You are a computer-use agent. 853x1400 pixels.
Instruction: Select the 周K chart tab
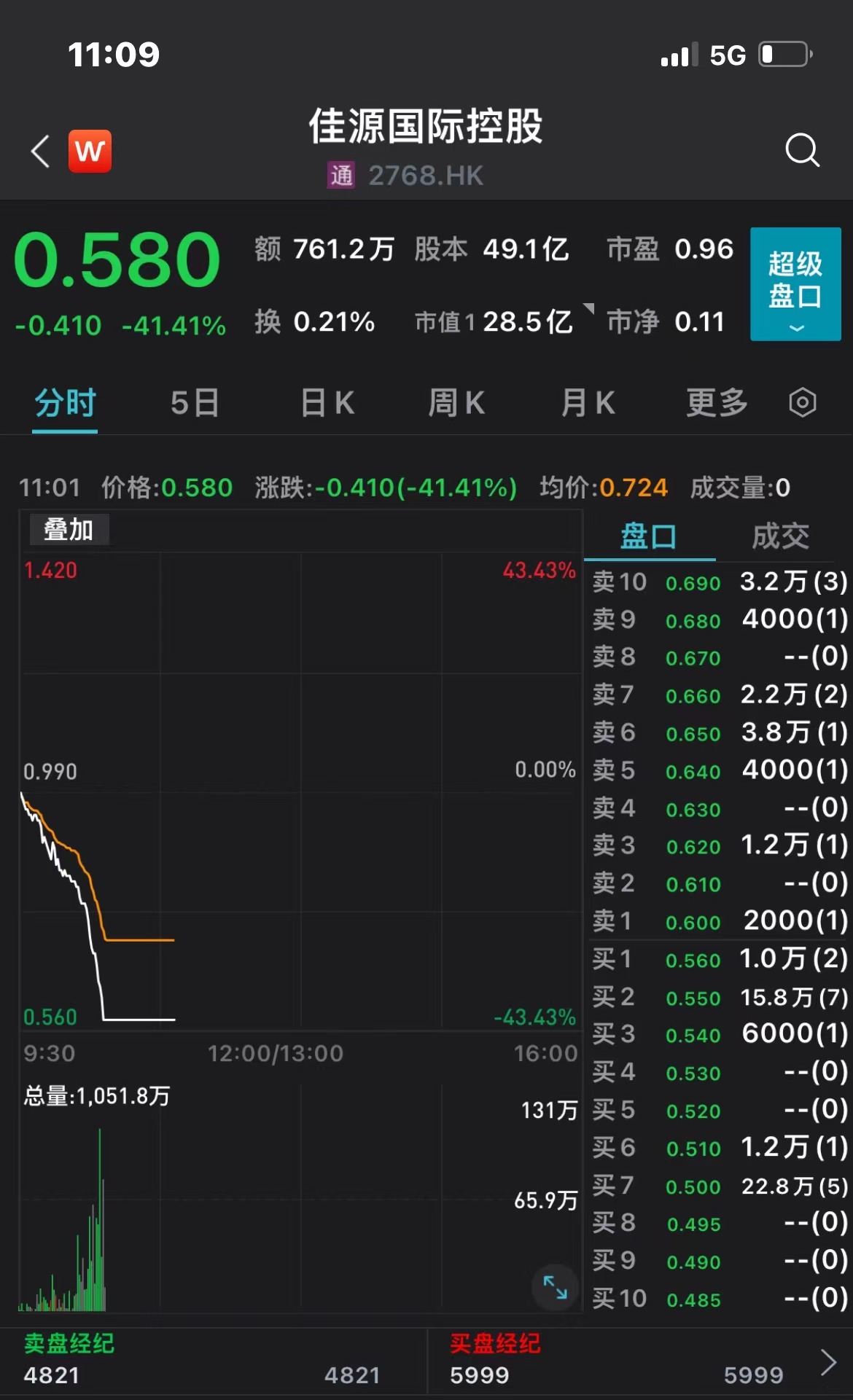coord(456,403)
